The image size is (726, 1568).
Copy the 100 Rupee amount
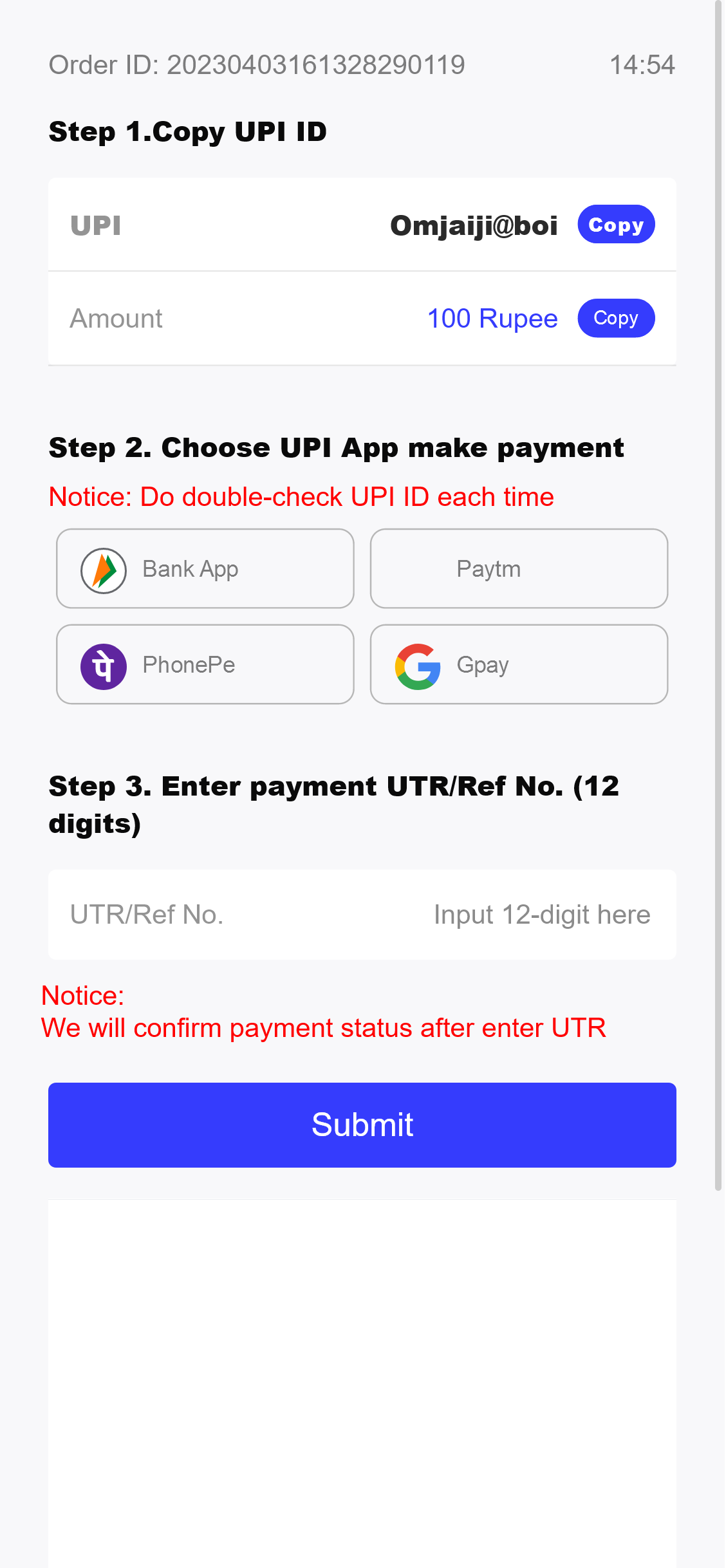tap(615, 318)
